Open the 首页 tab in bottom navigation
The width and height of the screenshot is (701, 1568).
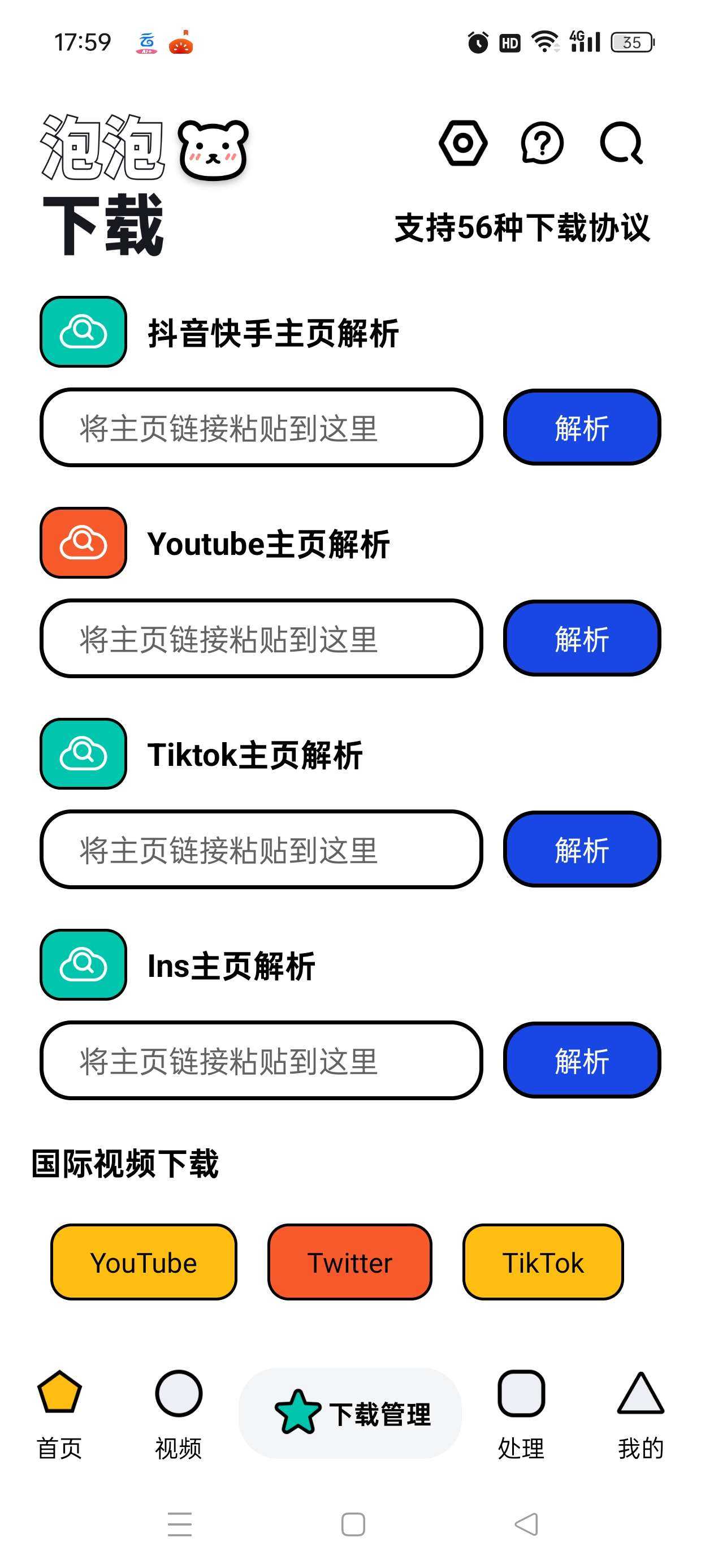pyautogui.click(x=59, y=1418)
